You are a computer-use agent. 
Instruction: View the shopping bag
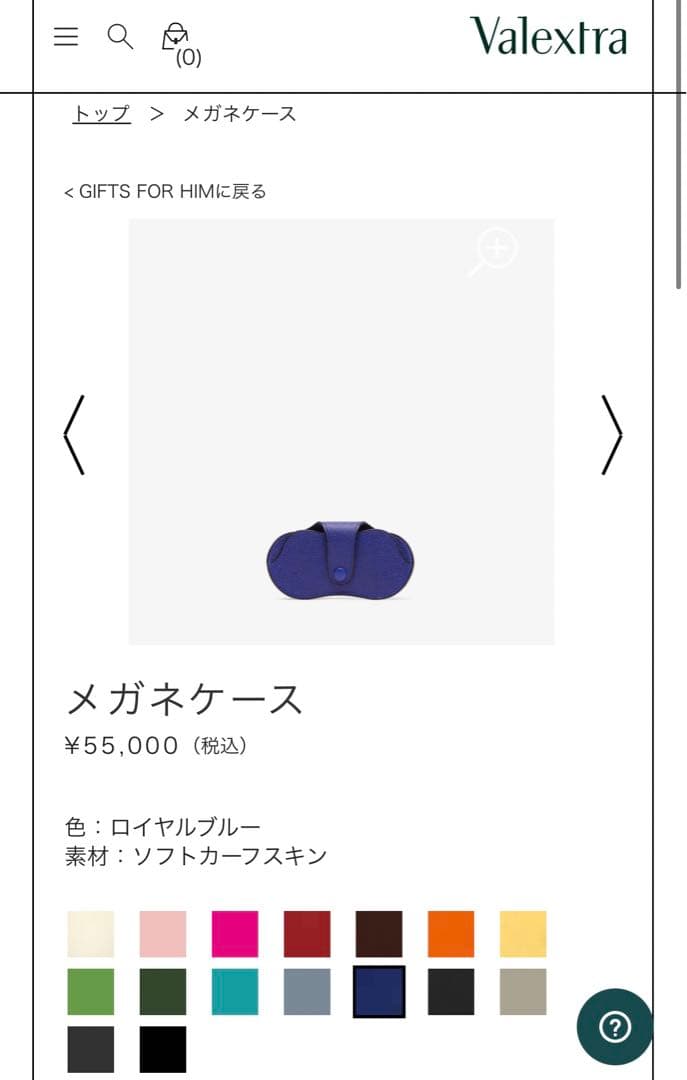tap(177, 40)
